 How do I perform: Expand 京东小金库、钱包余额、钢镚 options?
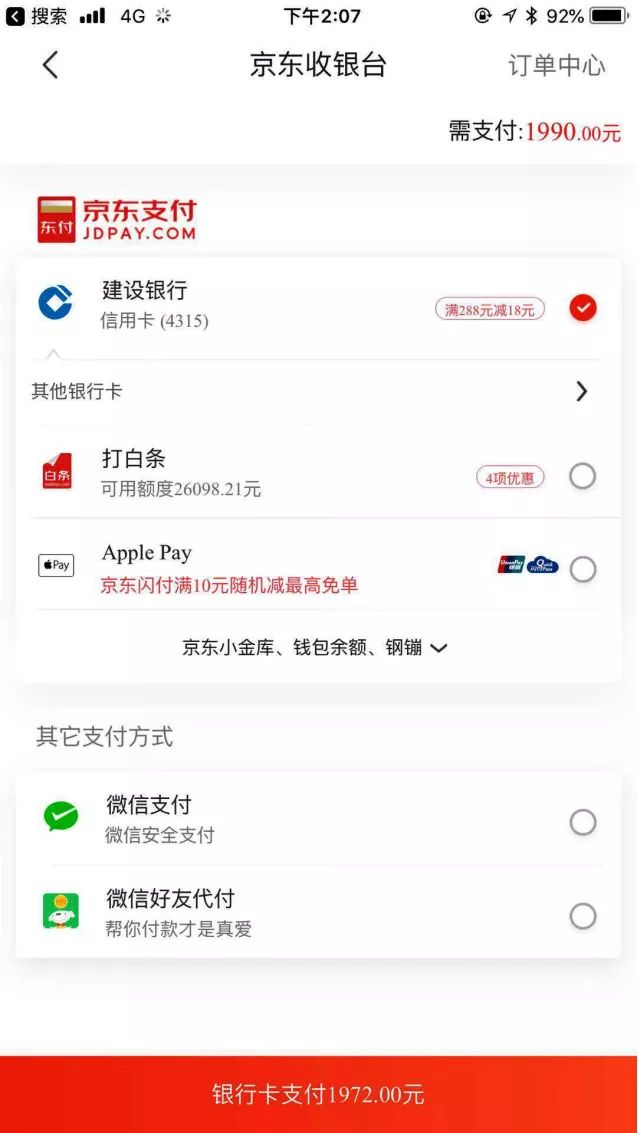(316, 647)
